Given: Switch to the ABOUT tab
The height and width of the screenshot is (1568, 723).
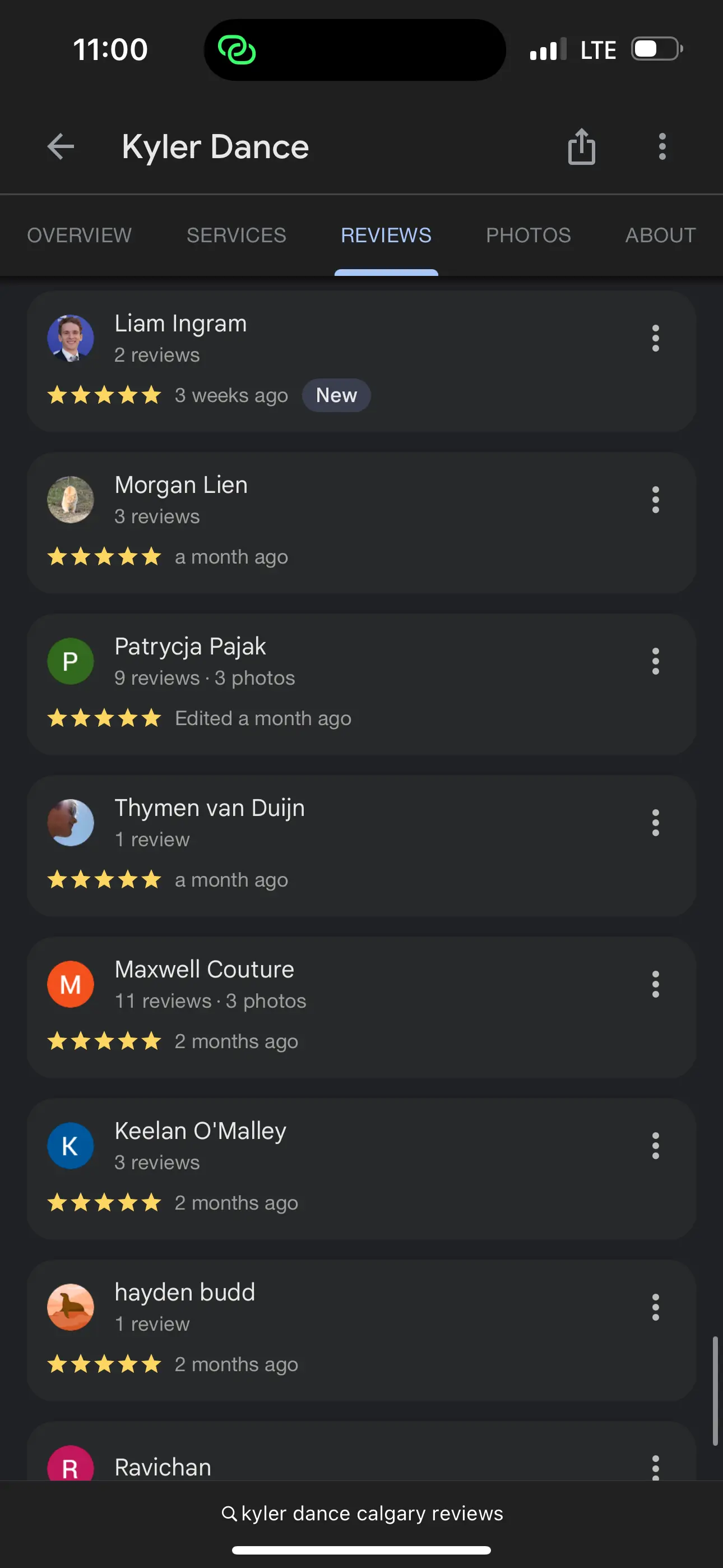Looking at the screenshot, I should 660,235.
